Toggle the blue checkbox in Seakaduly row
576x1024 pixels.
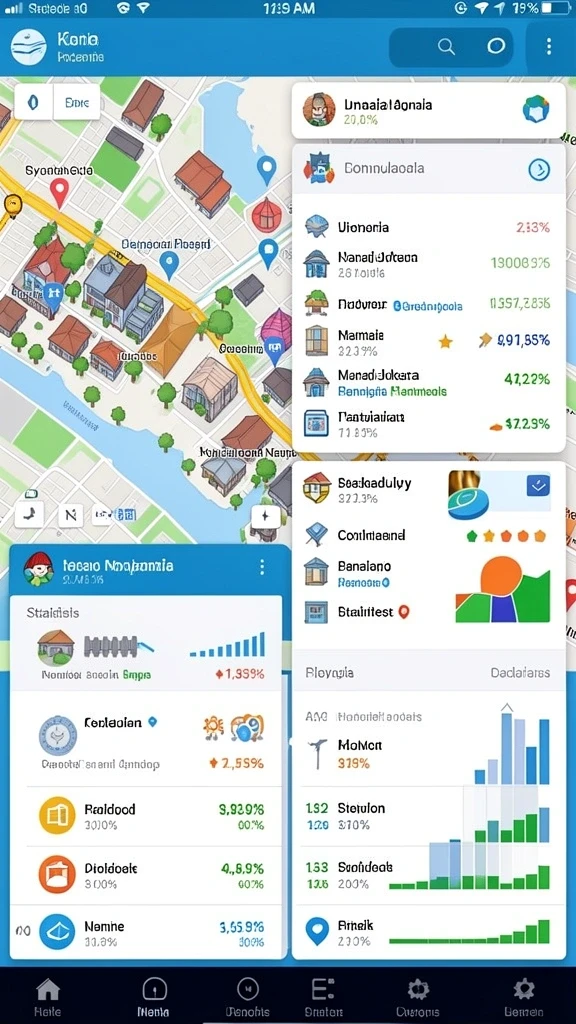tap(538, 485)
